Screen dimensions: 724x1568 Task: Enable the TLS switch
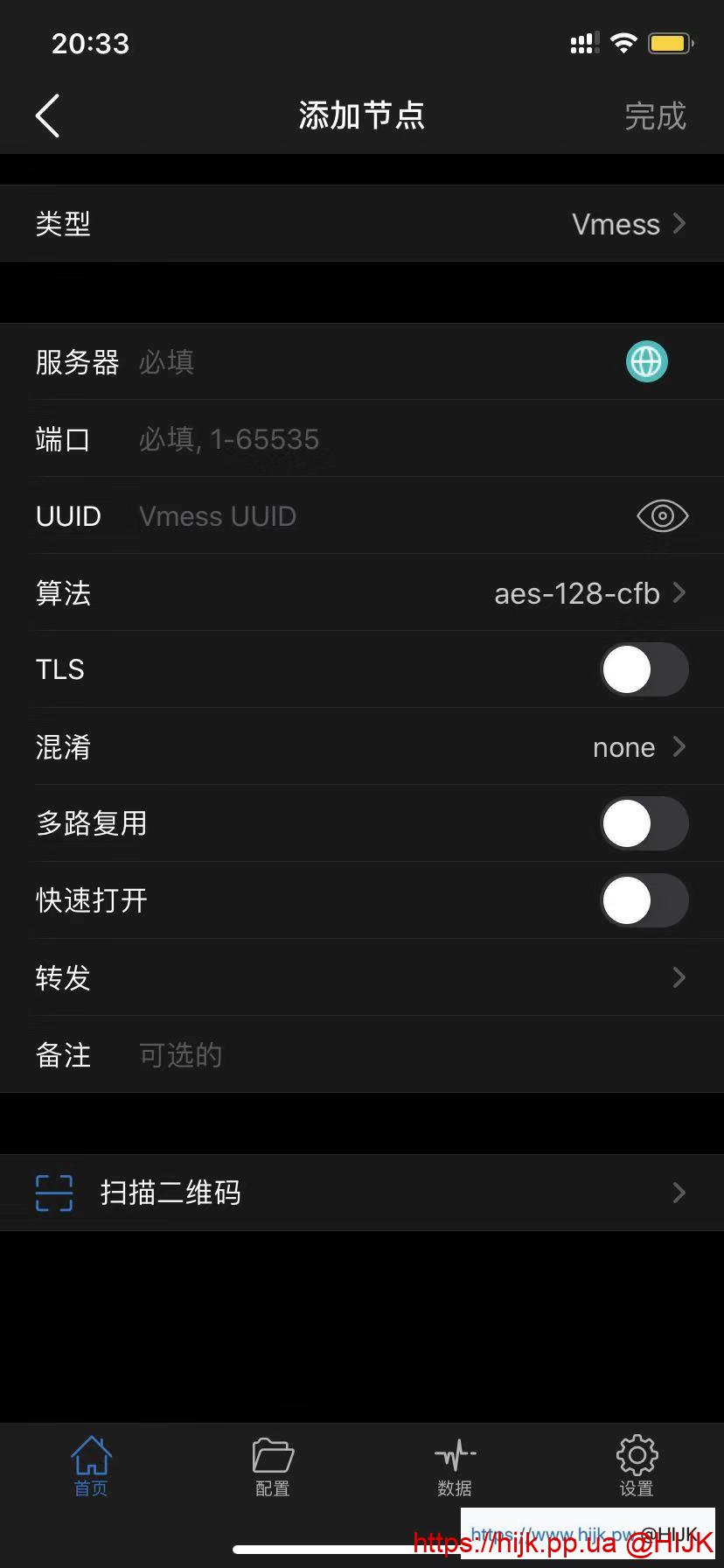(644, 670)
